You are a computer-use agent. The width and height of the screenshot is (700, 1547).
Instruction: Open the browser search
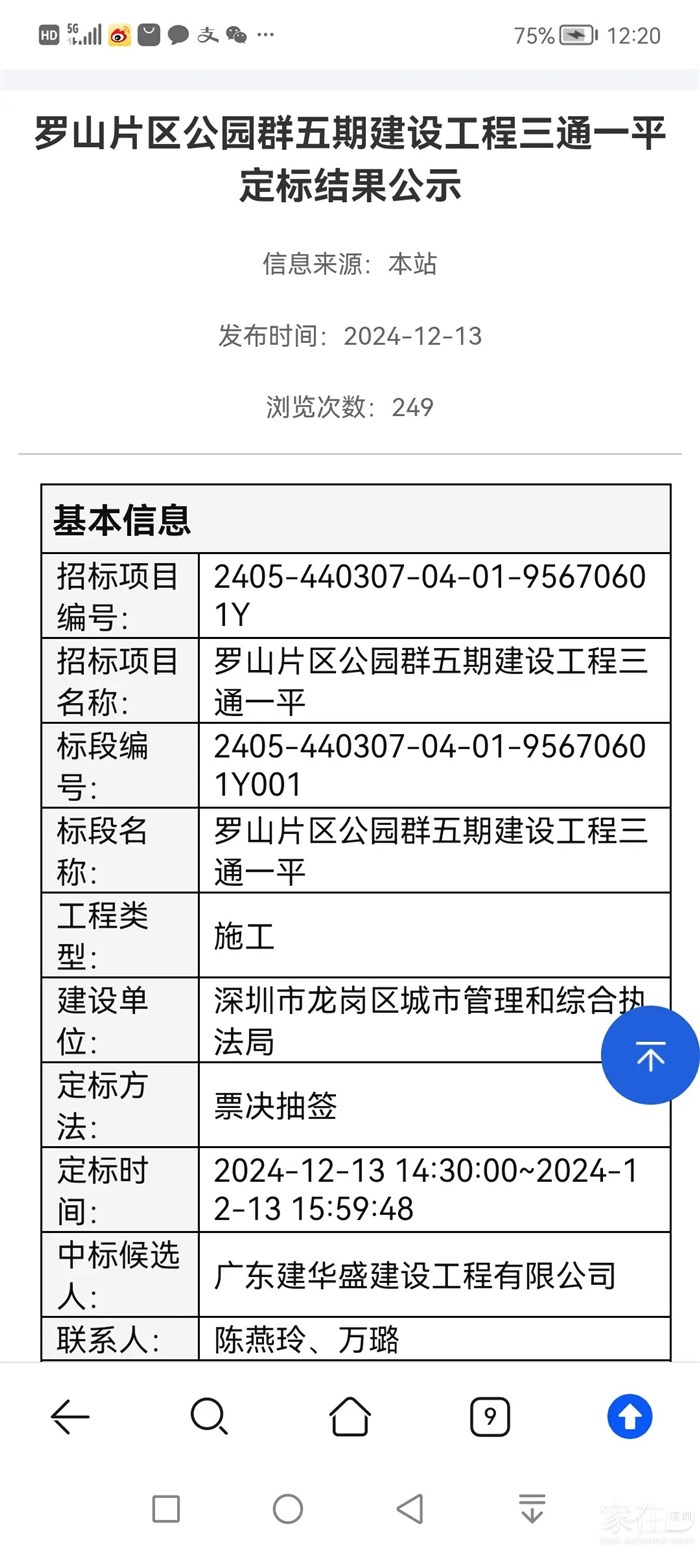coord(209,1416)
